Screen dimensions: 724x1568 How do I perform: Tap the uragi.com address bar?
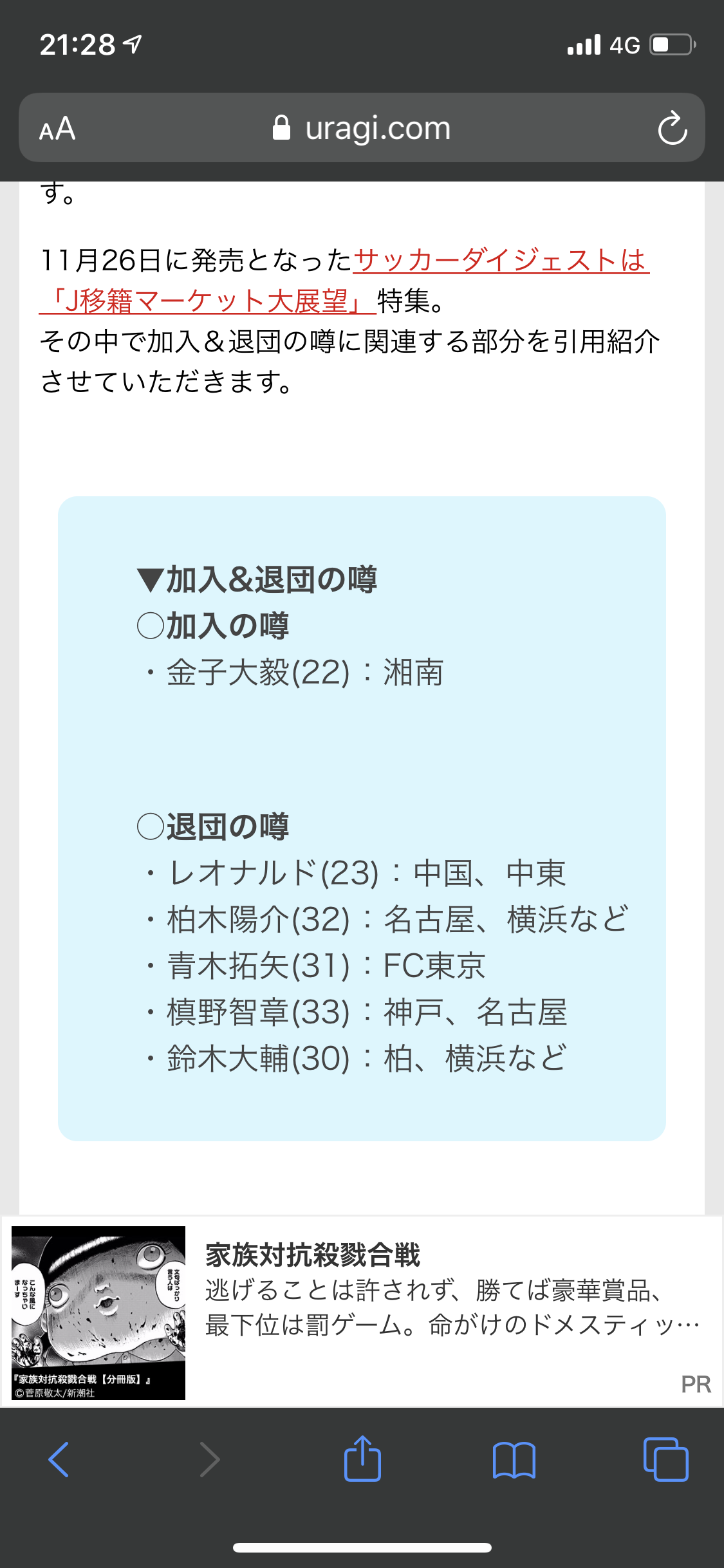[x=362, y=129]
